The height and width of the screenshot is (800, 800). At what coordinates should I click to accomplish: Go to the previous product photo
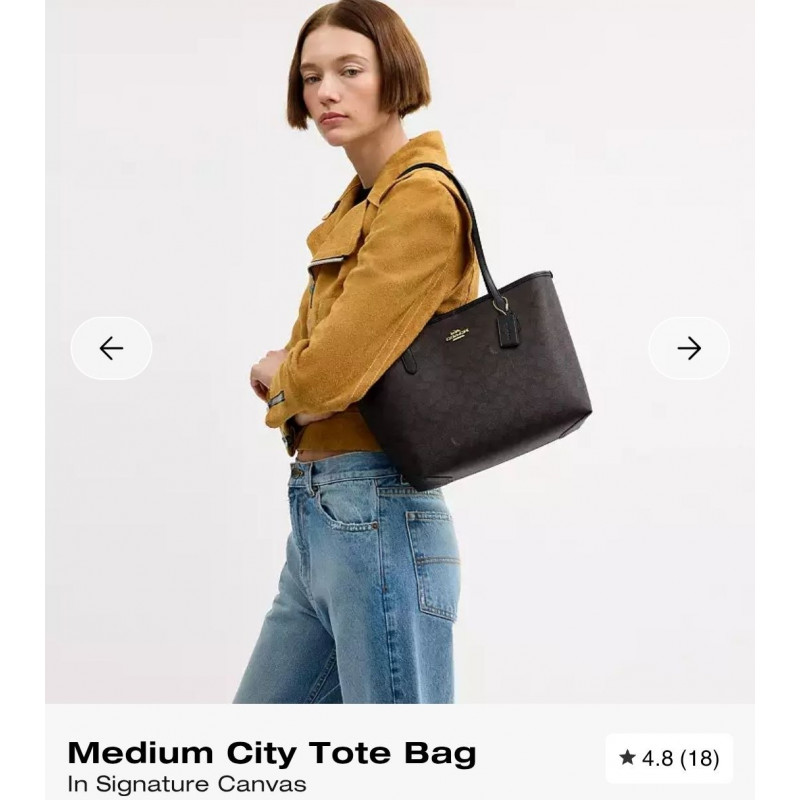coord(111,348)
